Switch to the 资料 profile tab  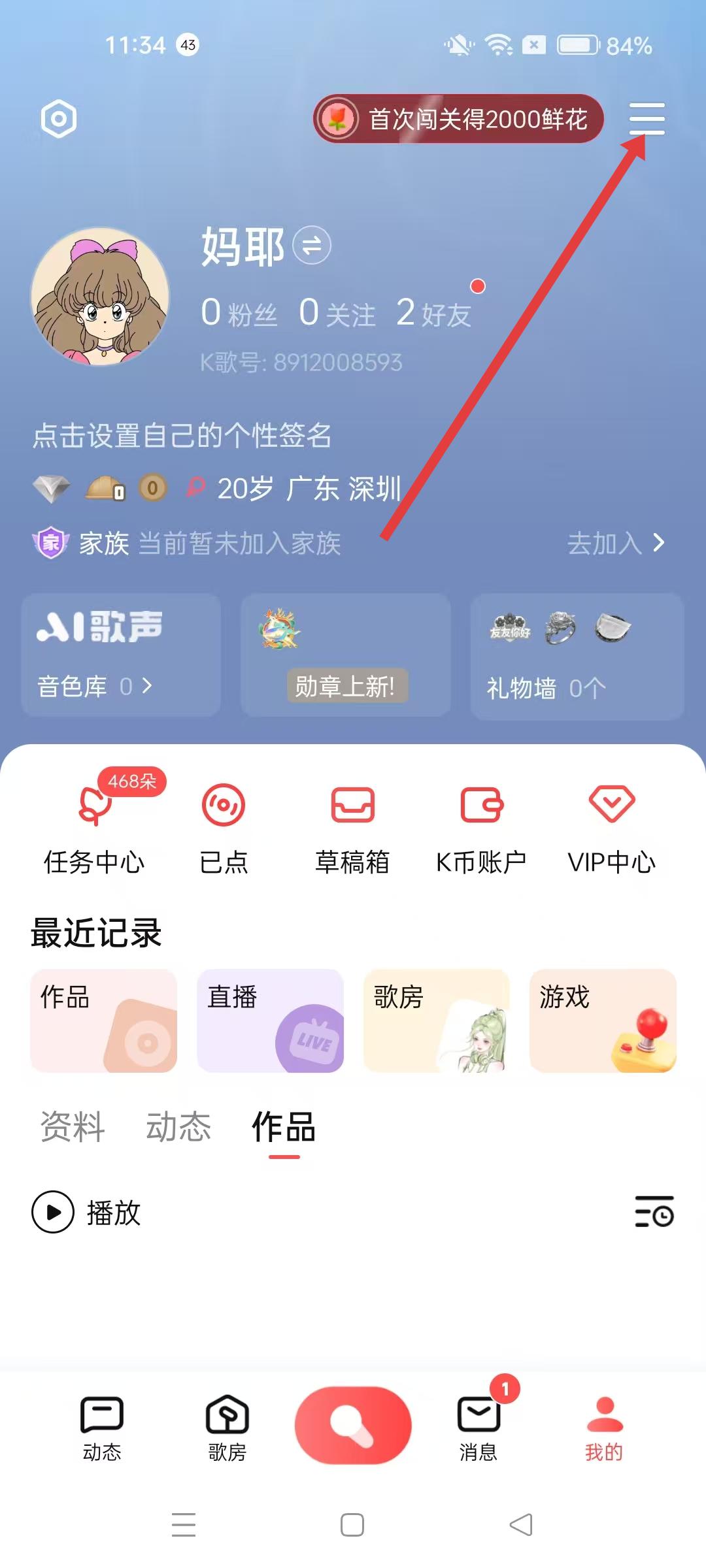[73, 1127]
